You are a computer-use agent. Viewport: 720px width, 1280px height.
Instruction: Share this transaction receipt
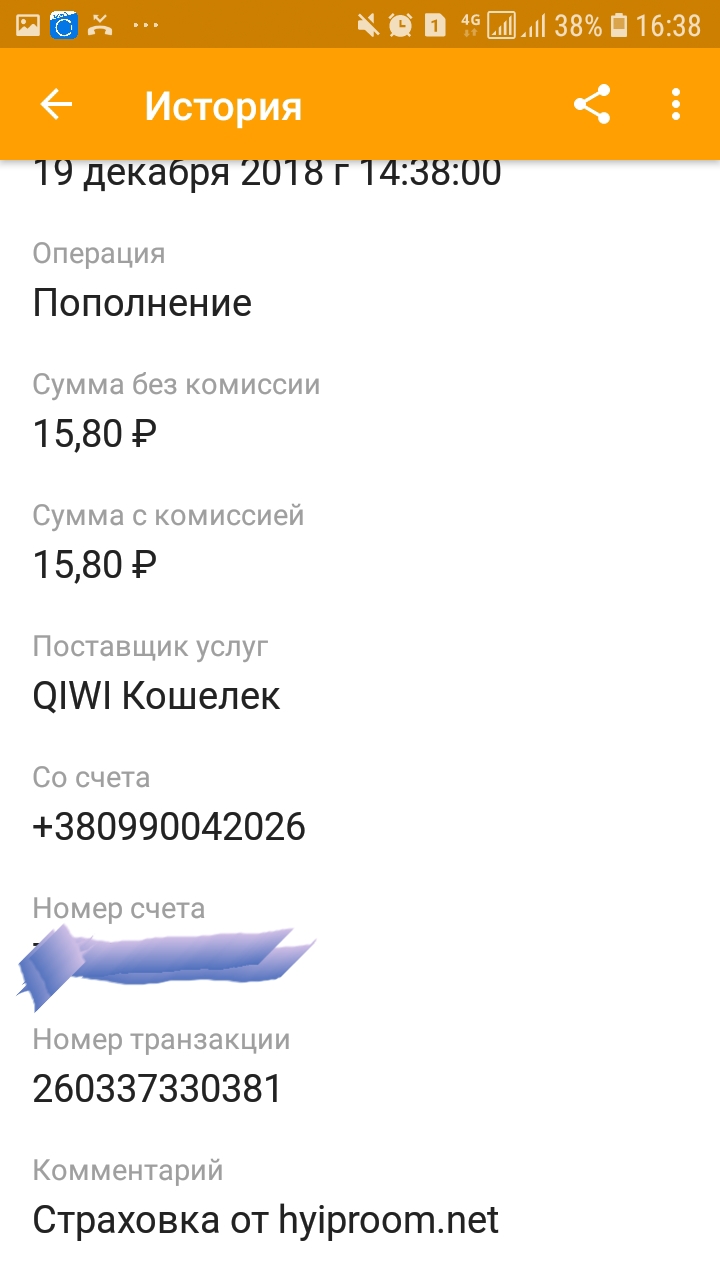point(592,105)
